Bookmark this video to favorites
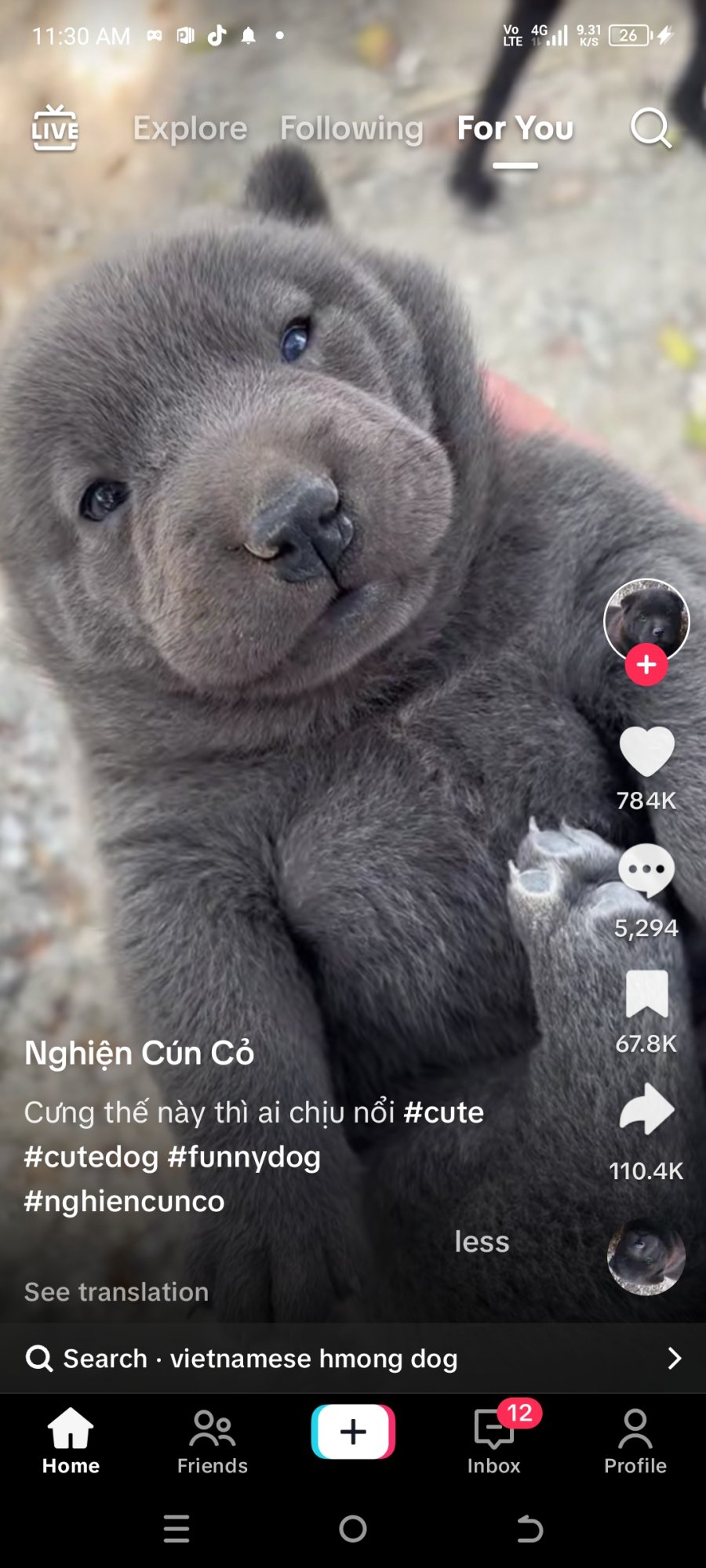This screenshot has width=706, height=1568. (646, 994)
